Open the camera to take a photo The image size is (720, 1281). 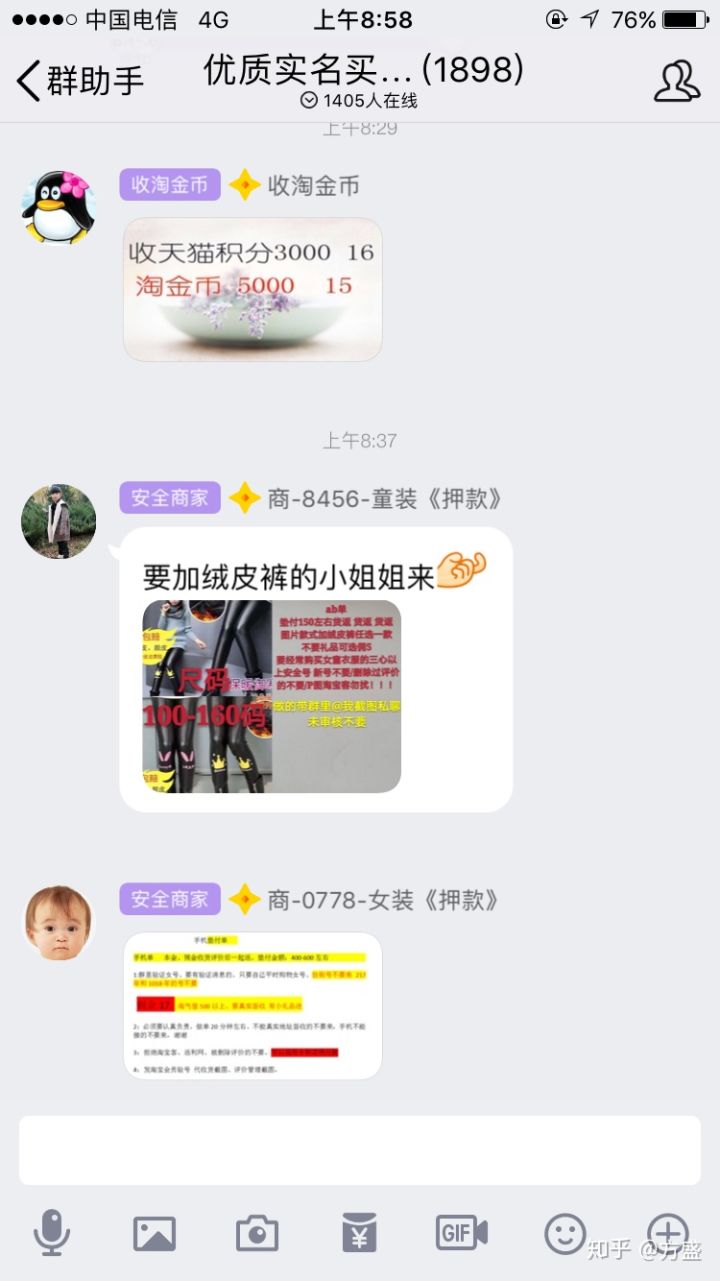tap(257, 1233)
